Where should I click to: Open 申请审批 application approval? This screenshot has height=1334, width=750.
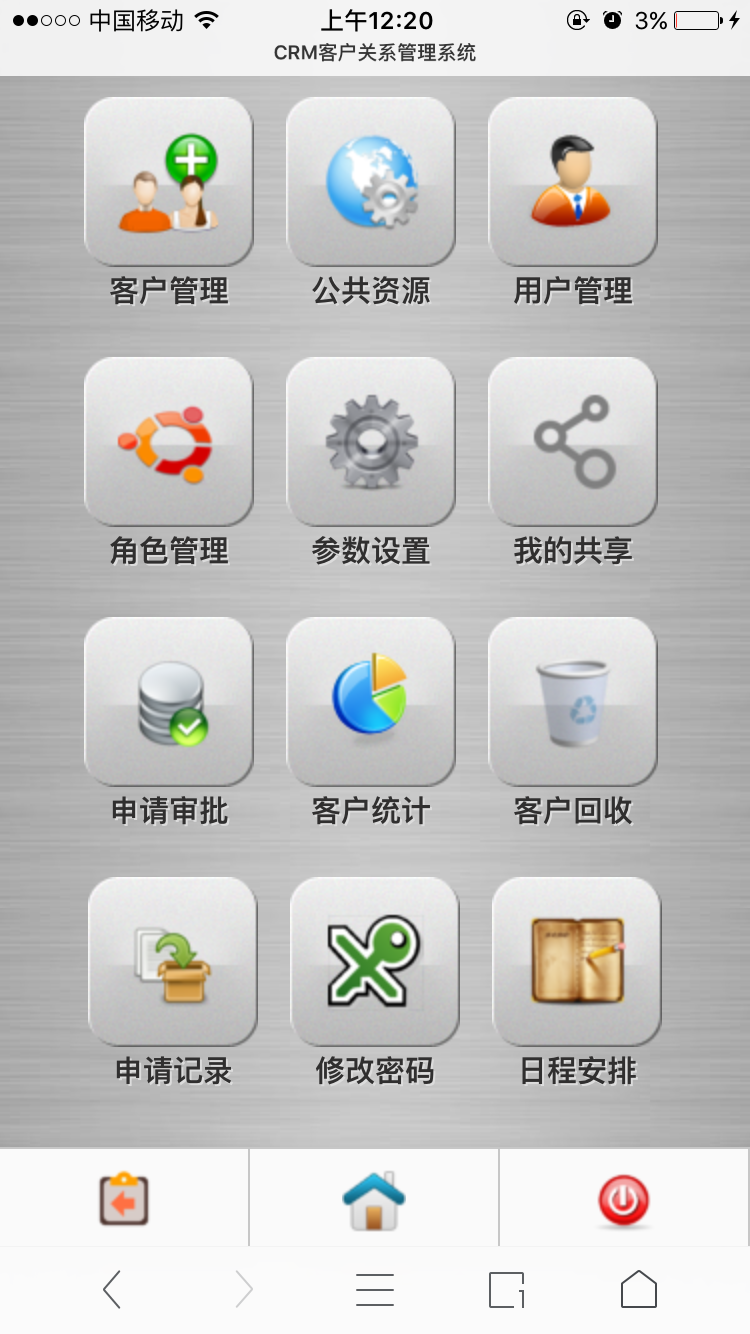coord(168,701)
